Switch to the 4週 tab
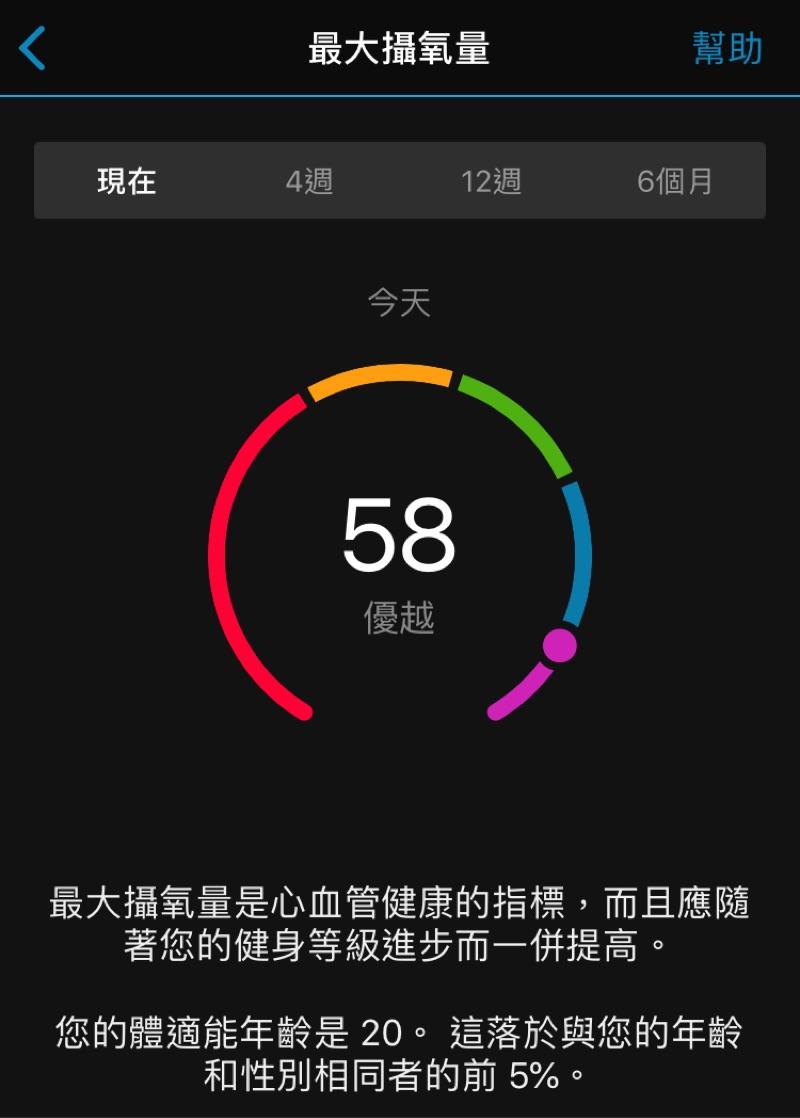The height and width of the screenshot is (1118, 800). click(309, 181)
